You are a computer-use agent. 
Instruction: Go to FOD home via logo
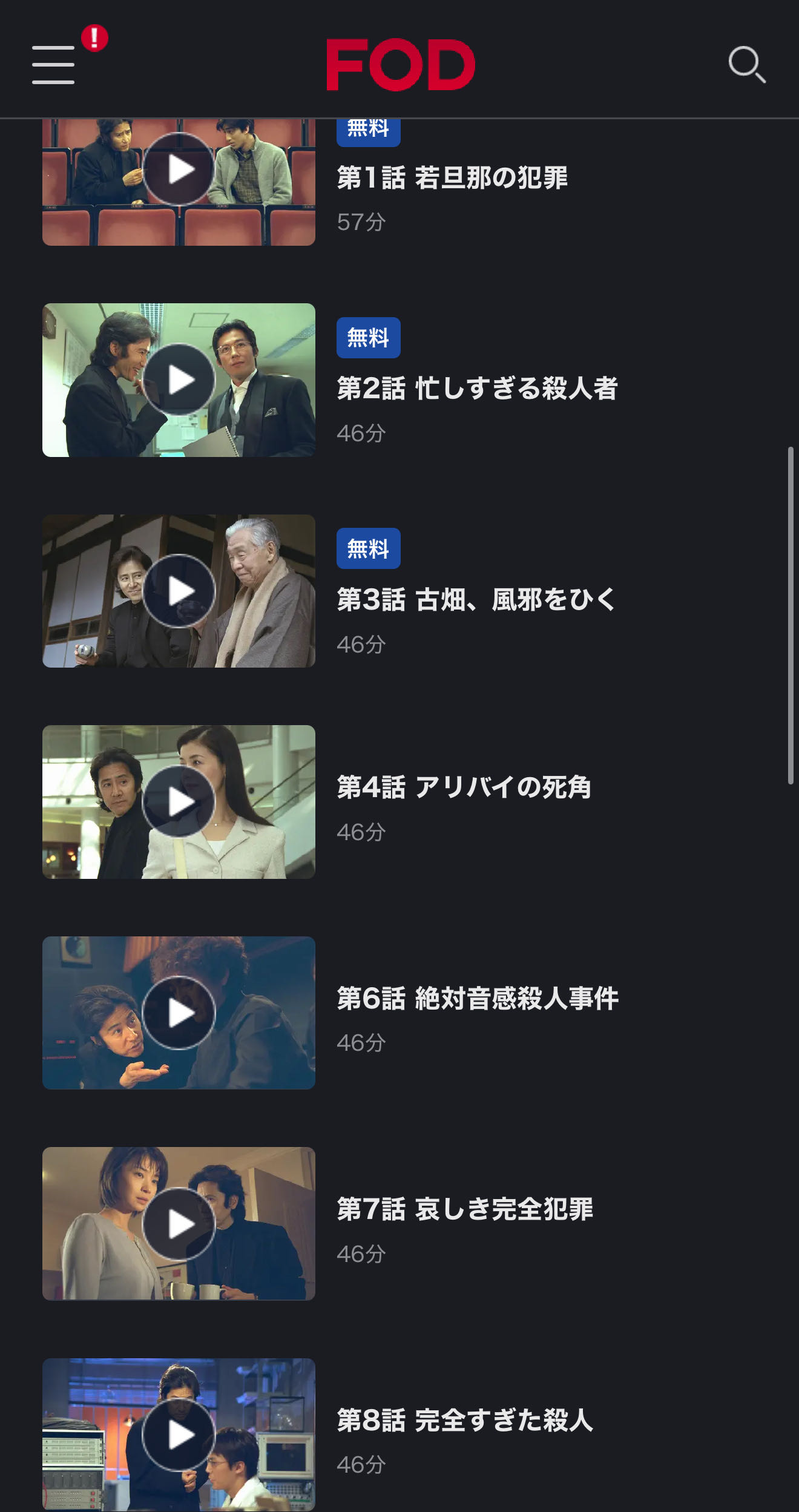(400, 65)
